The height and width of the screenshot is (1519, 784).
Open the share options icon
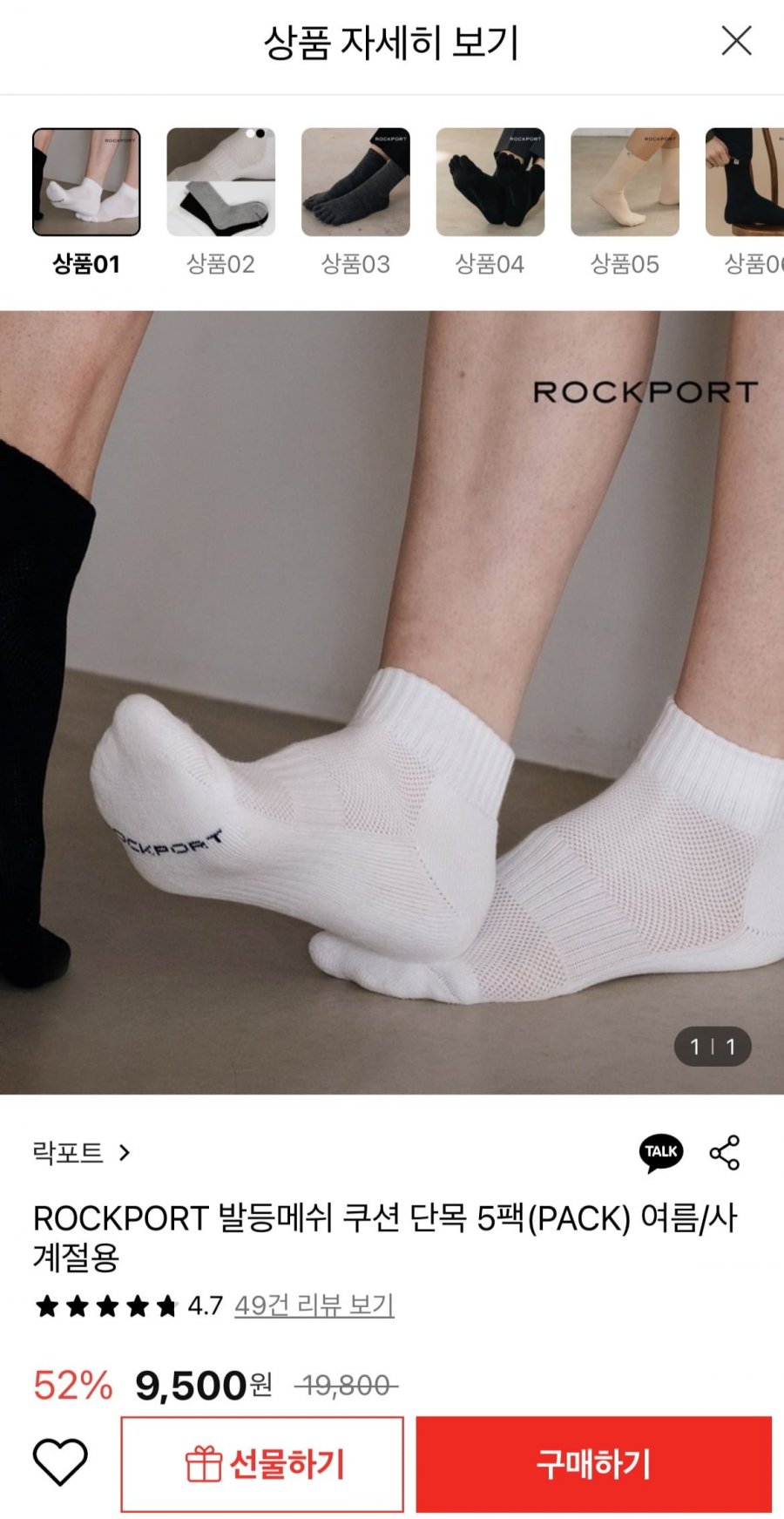click(725, 1153)
